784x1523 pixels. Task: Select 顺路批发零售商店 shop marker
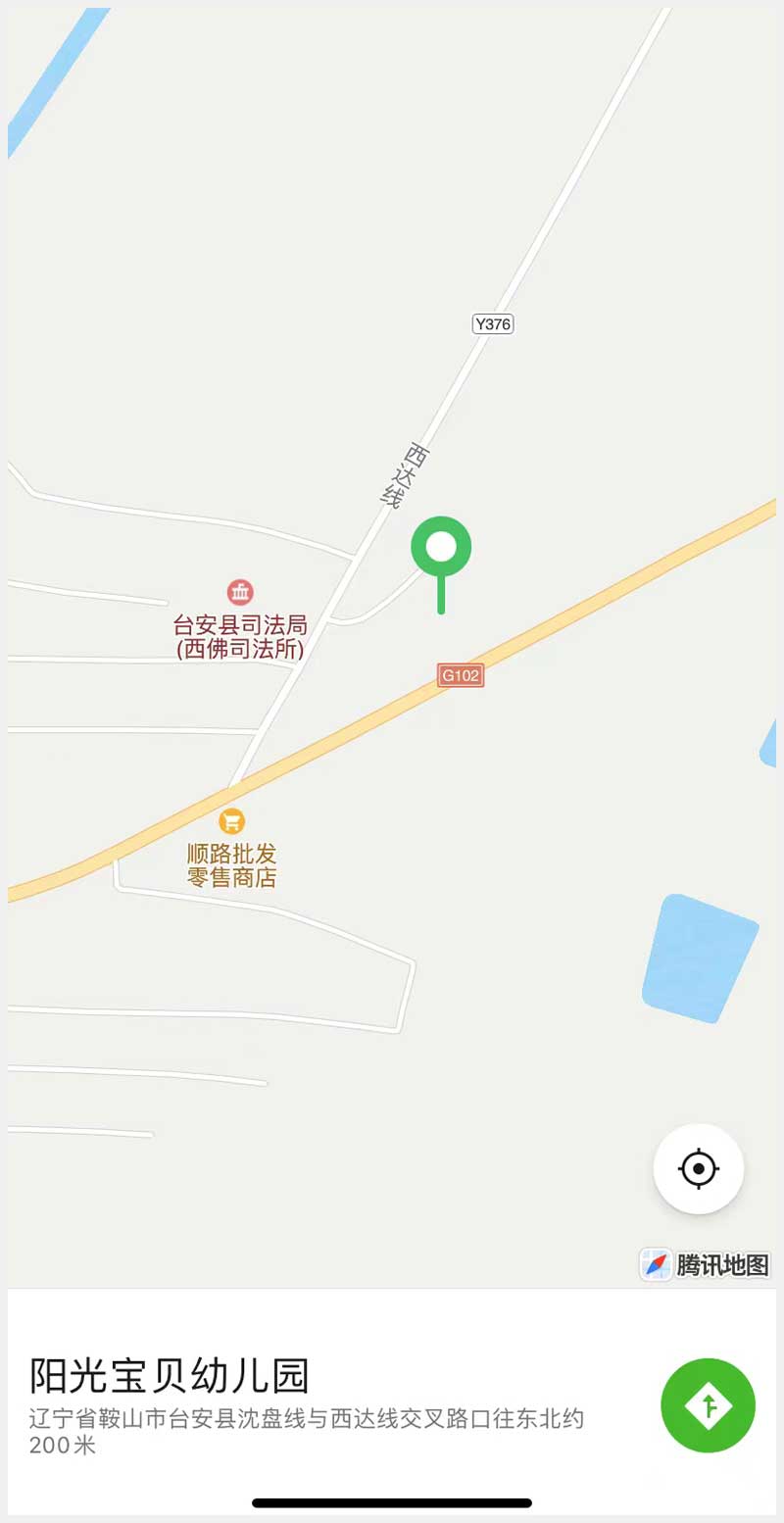[x=232, y=821]
